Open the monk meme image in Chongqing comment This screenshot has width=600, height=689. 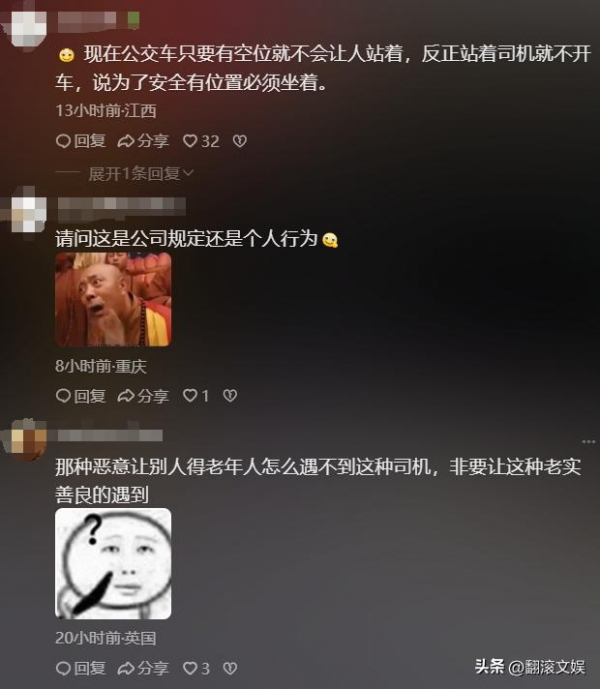[x=113, y=298]
